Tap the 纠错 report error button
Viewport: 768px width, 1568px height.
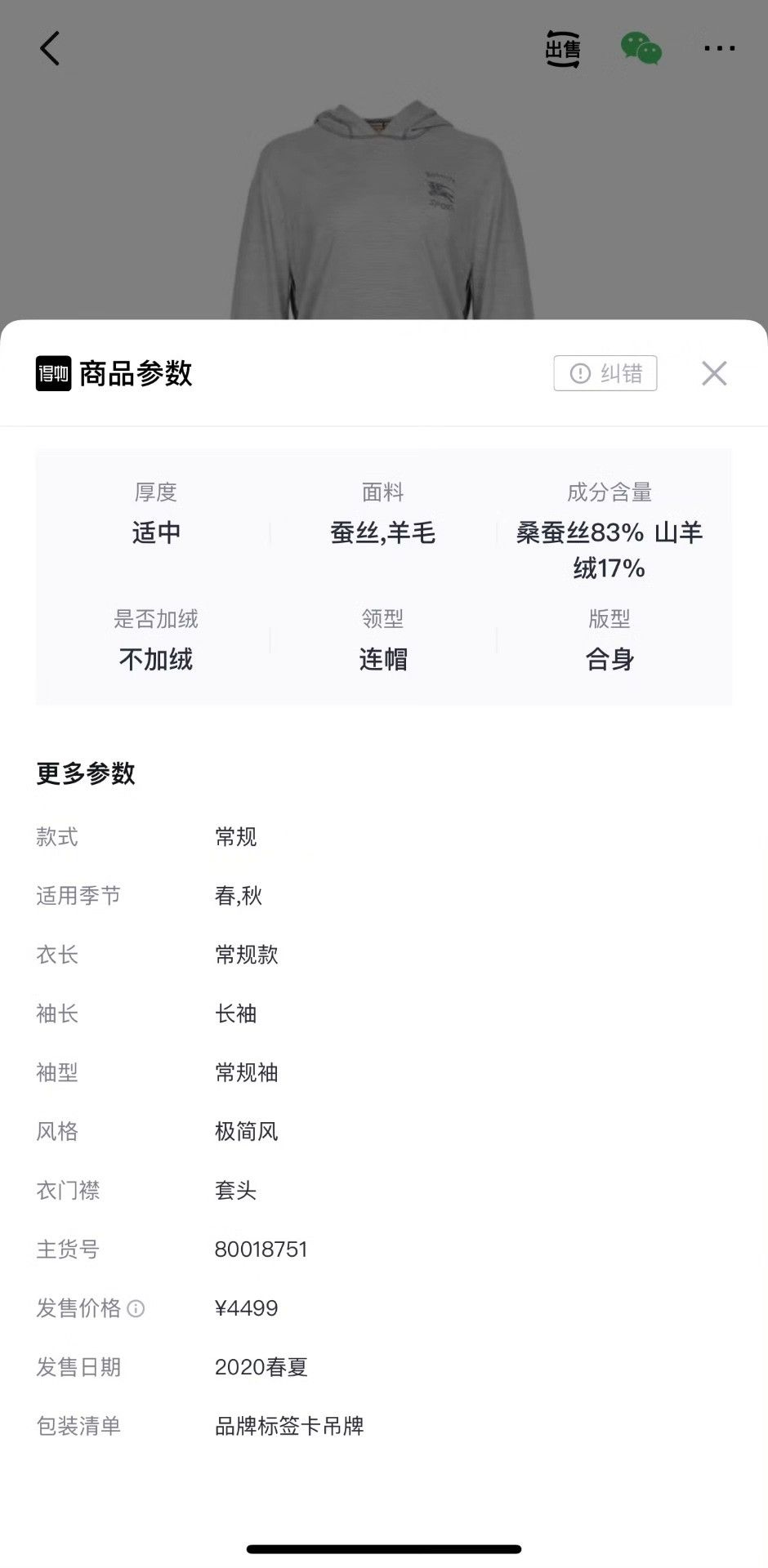click(x=605, y=373)
